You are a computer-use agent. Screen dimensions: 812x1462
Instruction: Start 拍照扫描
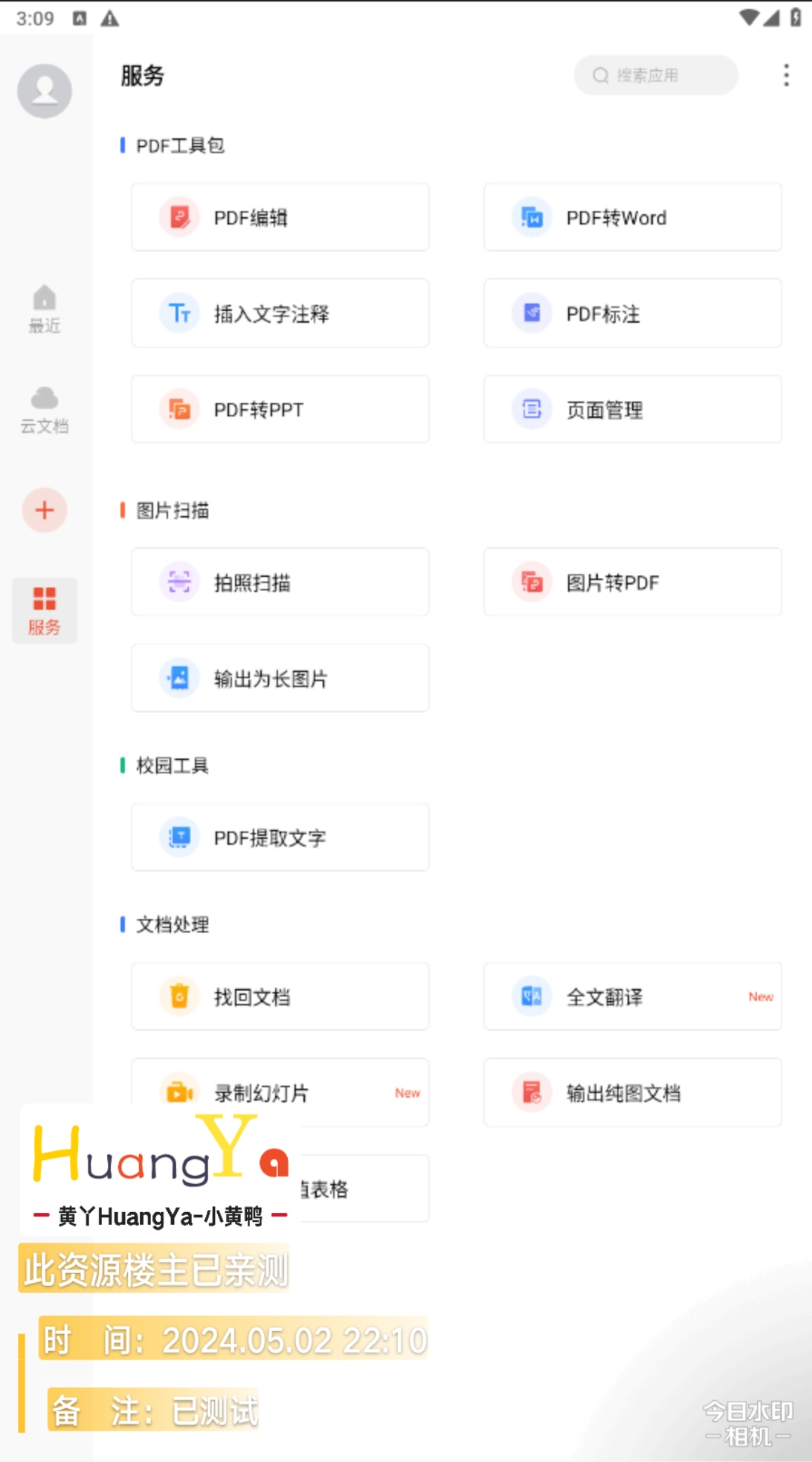point(280,582)
